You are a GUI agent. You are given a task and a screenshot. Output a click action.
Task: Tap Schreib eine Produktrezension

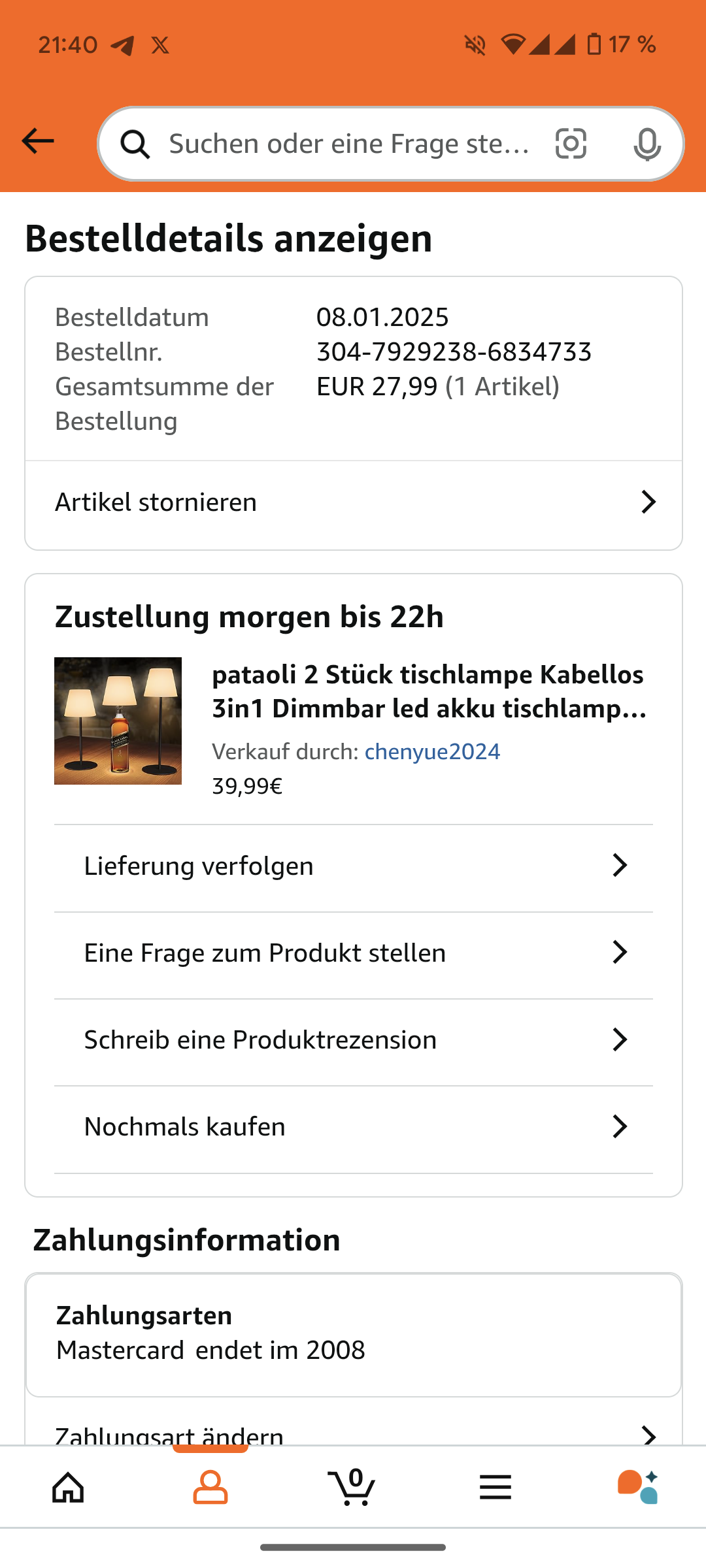click(353, 1040)
